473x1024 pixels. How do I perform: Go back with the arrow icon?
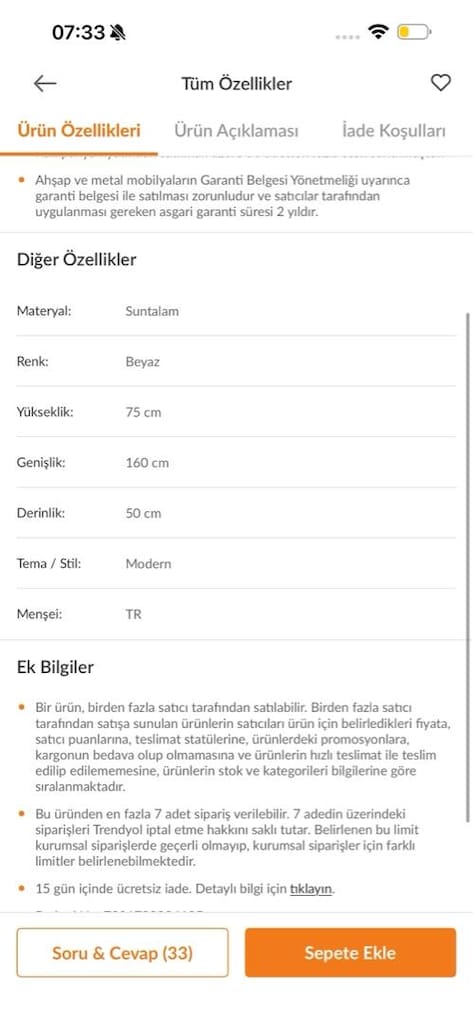45,84
